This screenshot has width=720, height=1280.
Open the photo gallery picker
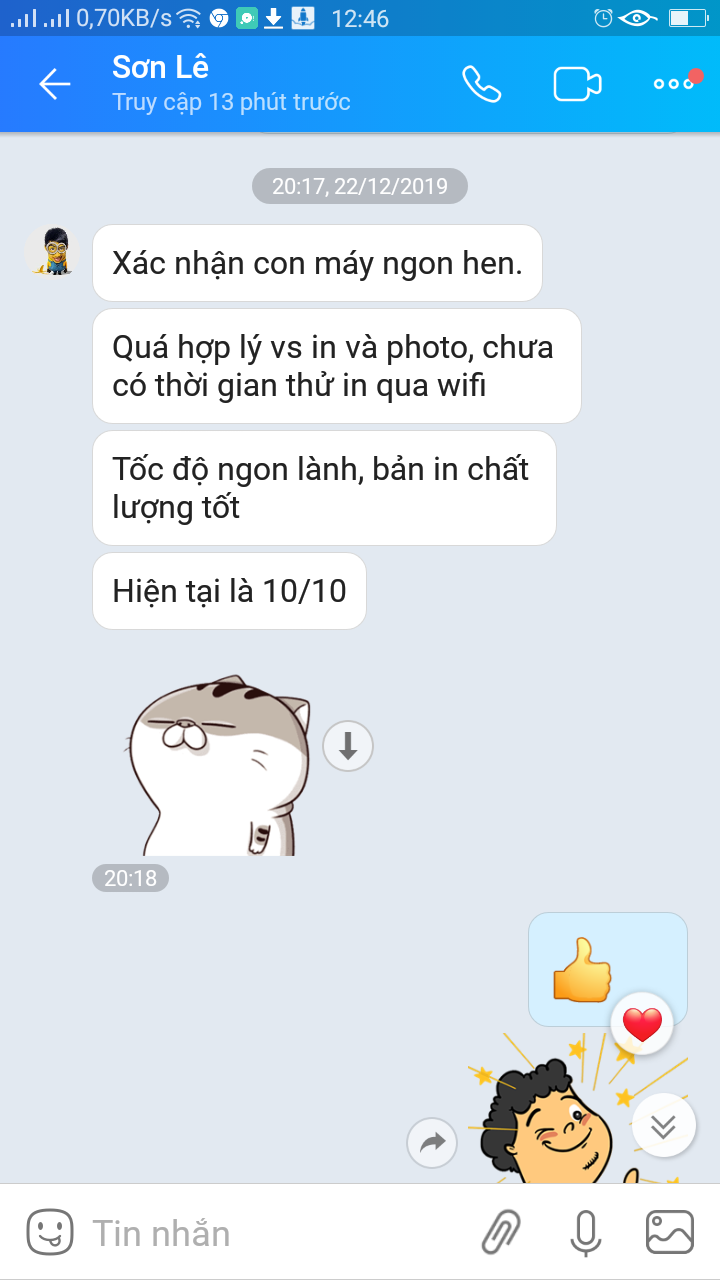668,1232
